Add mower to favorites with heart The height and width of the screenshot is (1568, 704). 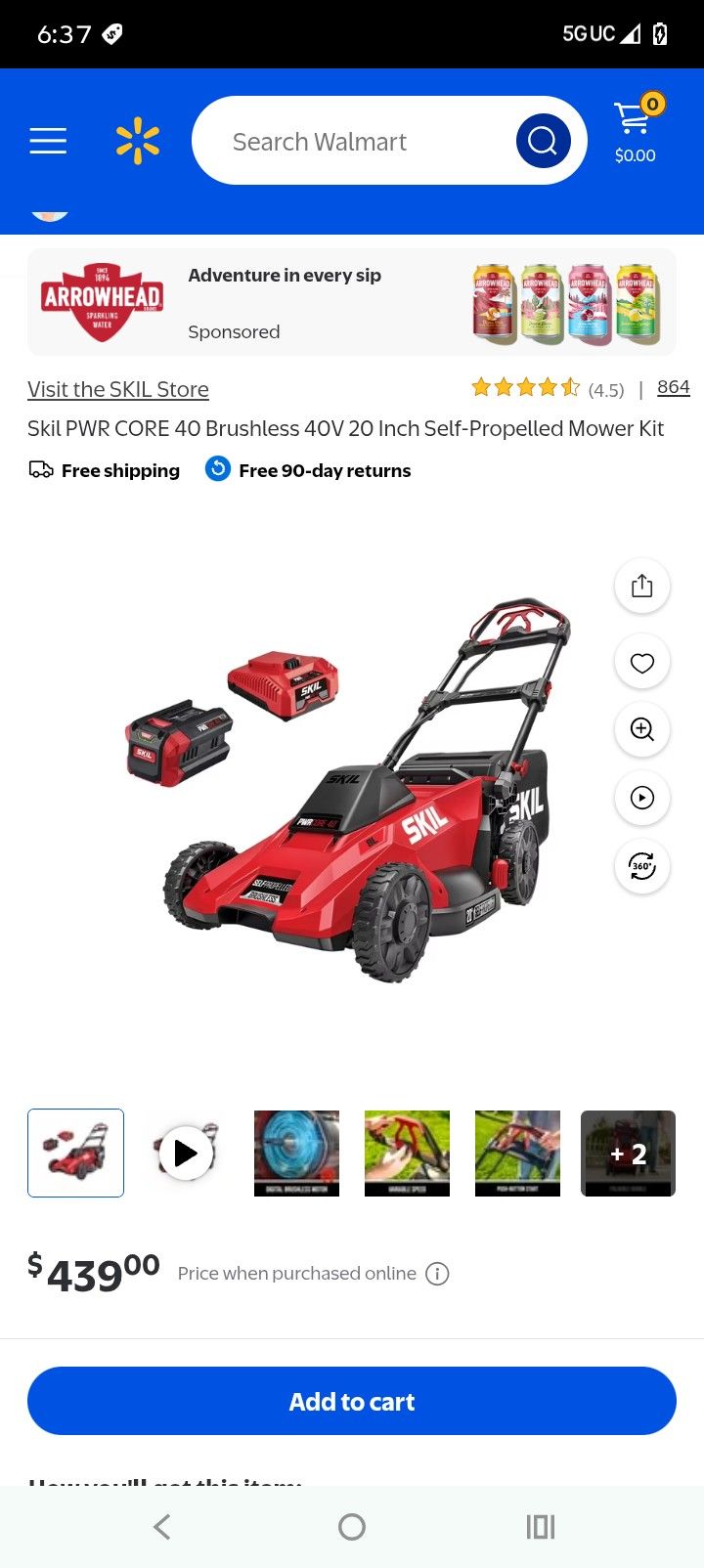[x=641, y=663]
